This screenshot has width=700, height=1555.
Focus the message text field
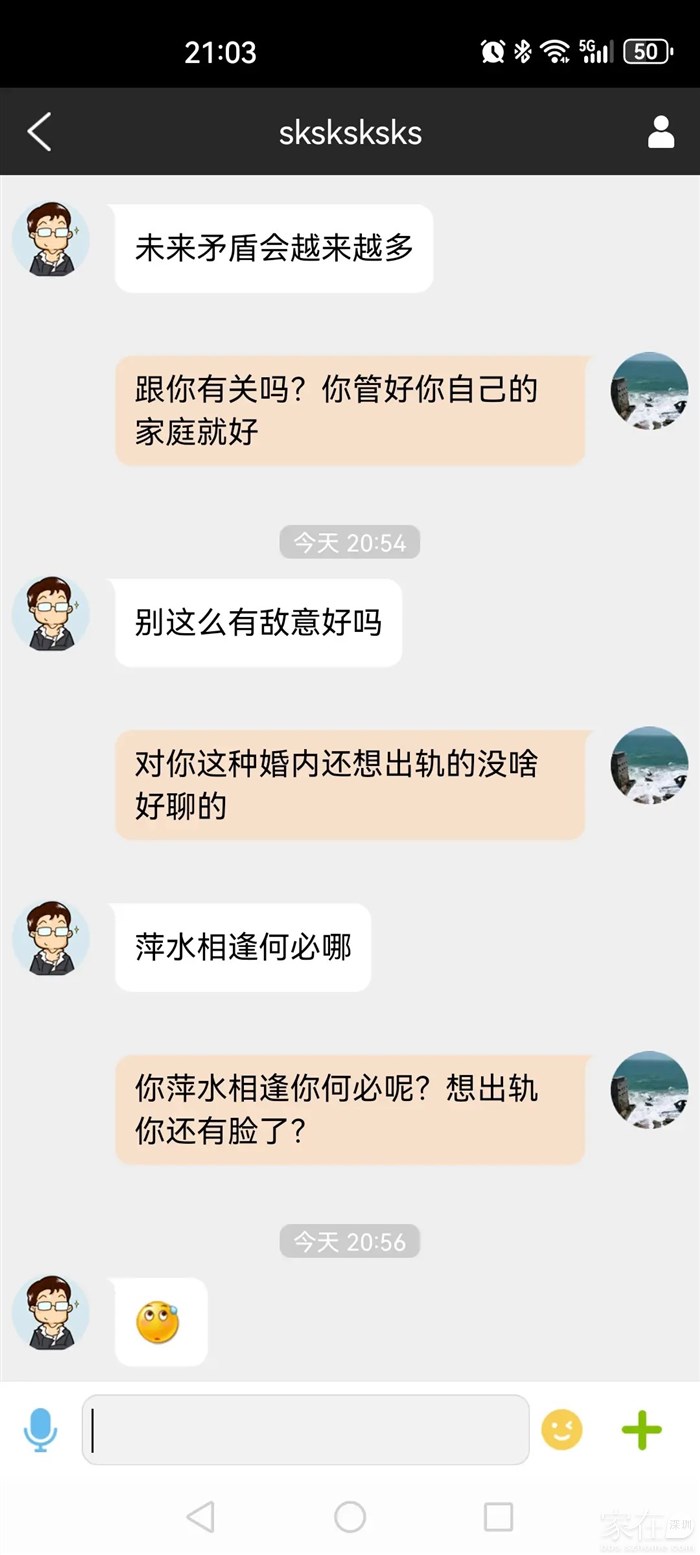click(x=305, y=1430)
